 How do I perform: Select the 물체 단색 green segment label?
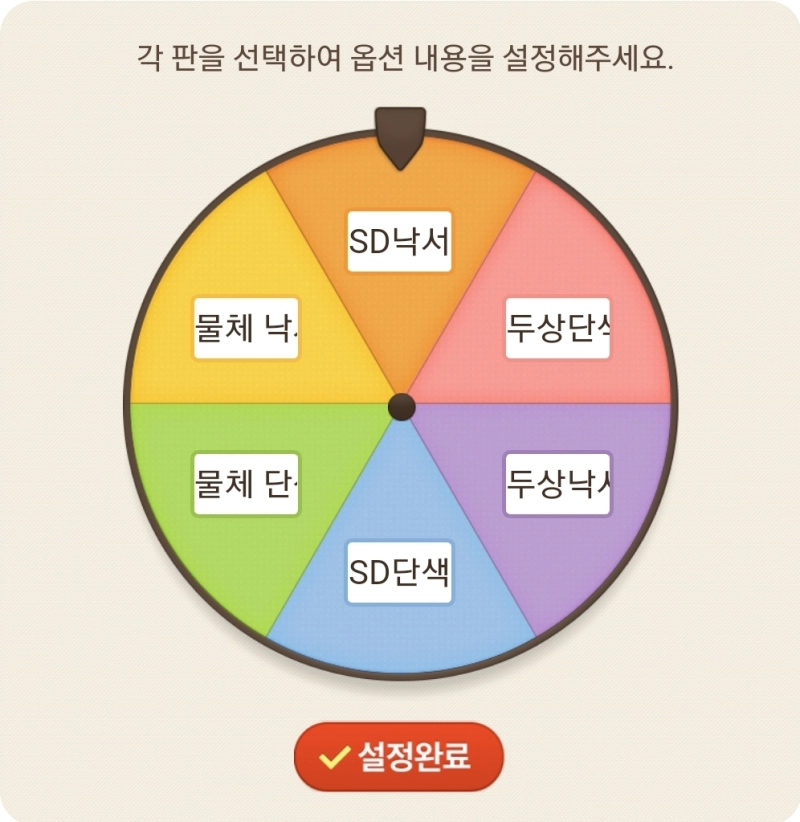coord(246,485)
